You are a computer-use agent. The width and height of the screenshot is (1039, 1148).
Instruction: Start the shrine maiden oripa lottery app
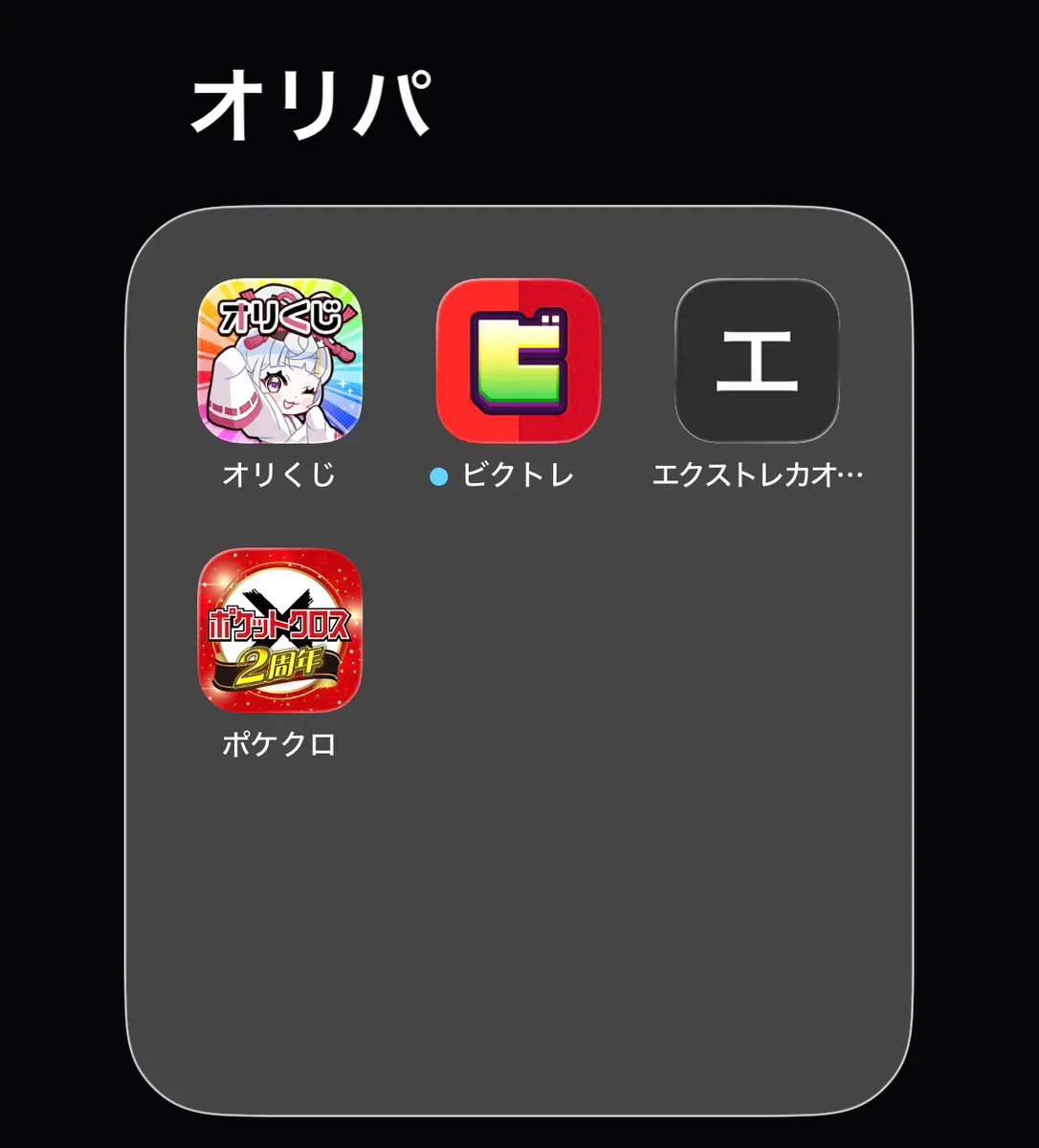point(280,364)
